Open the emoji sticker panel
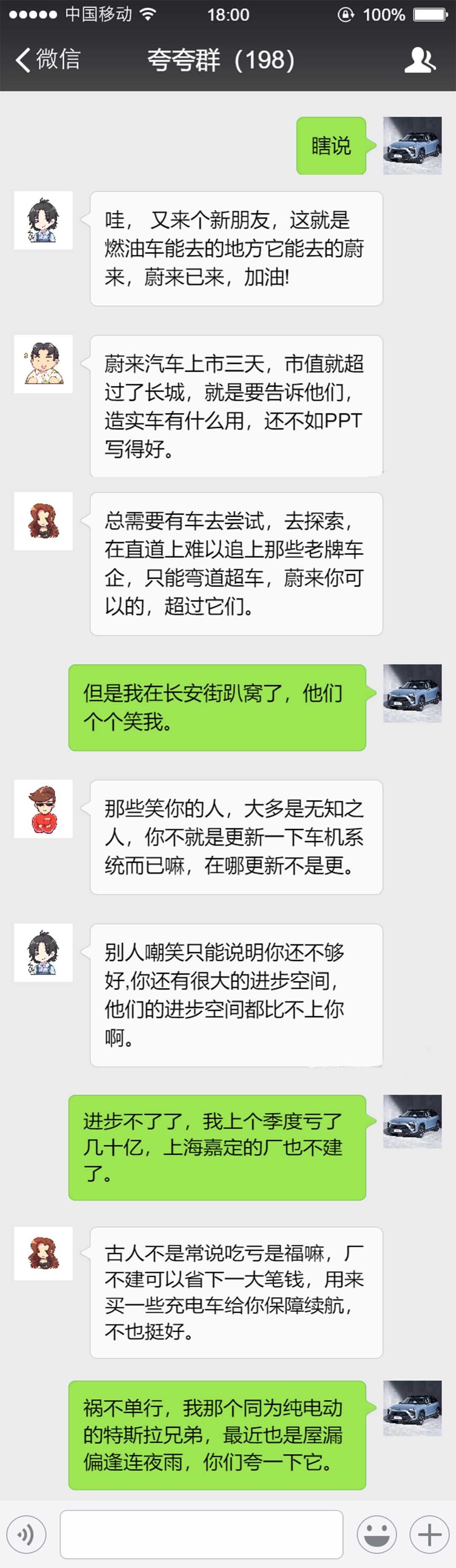Viewport: 456px width, 1568px height. 376,1535
